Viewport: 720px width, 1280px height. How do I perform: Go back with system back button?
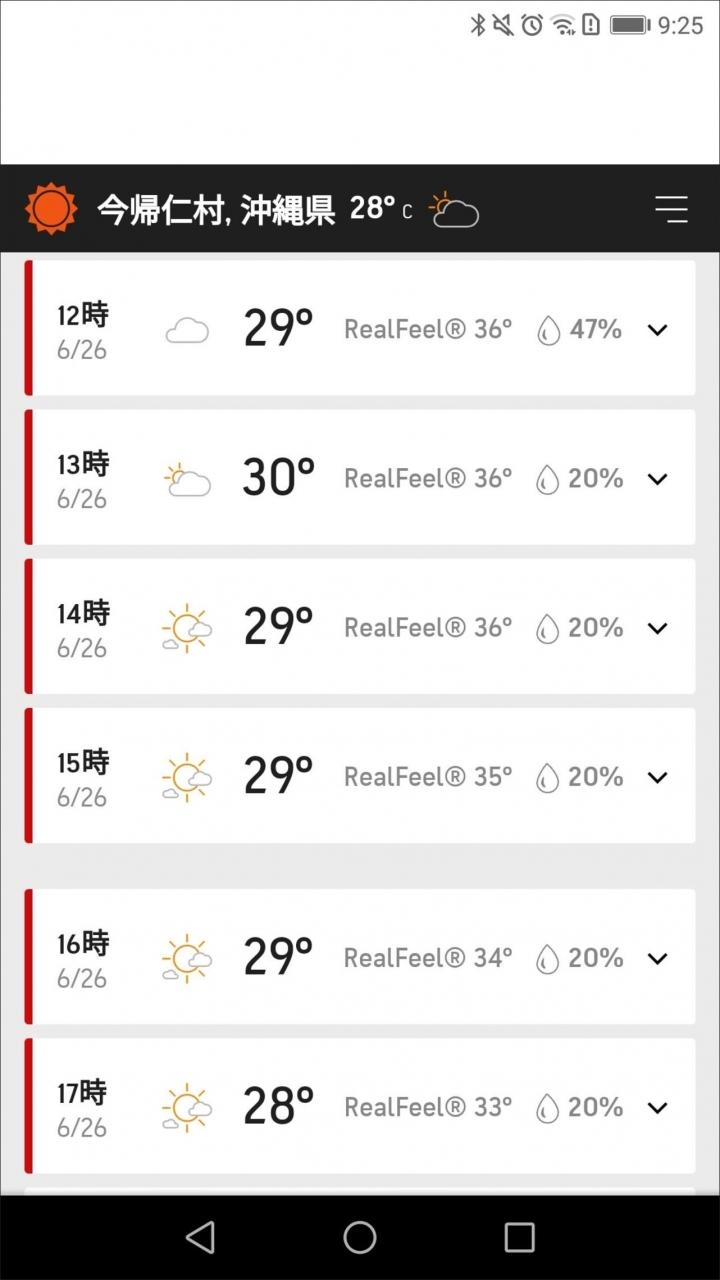tap(200, 1238)
